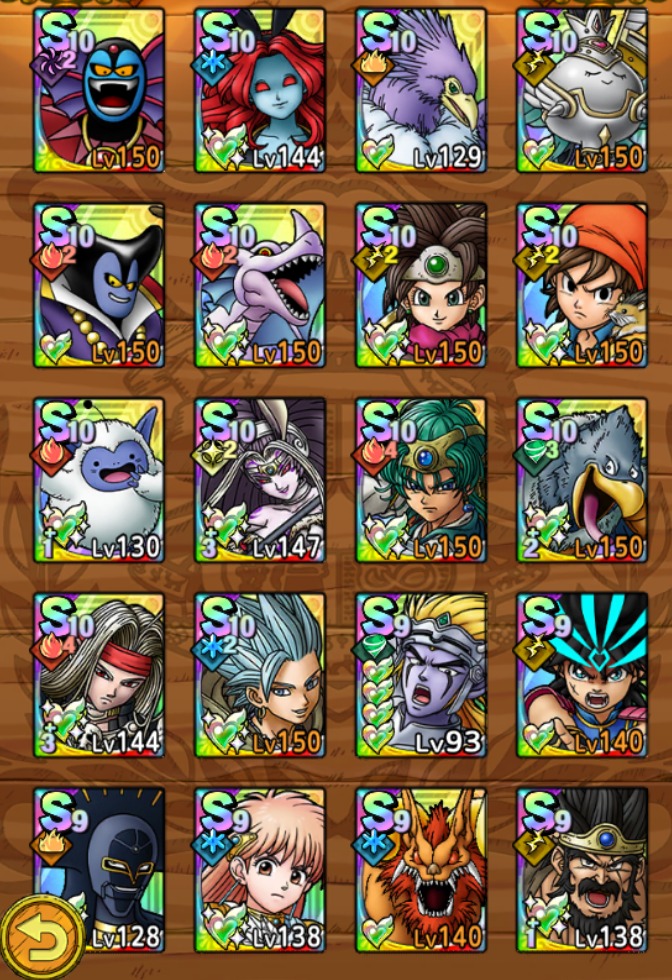The height and width of the screenshot is (980, 672).
Task: Open the blue spiky-haired character card
Action: pyautogui.click(x=260, y=675)
